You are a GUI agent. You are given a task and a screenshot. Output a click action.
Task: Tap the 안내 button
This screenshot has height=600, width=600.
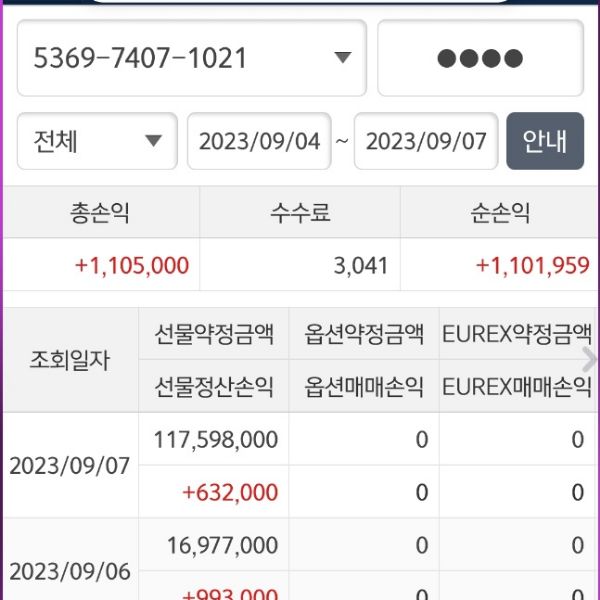(545, 141)
